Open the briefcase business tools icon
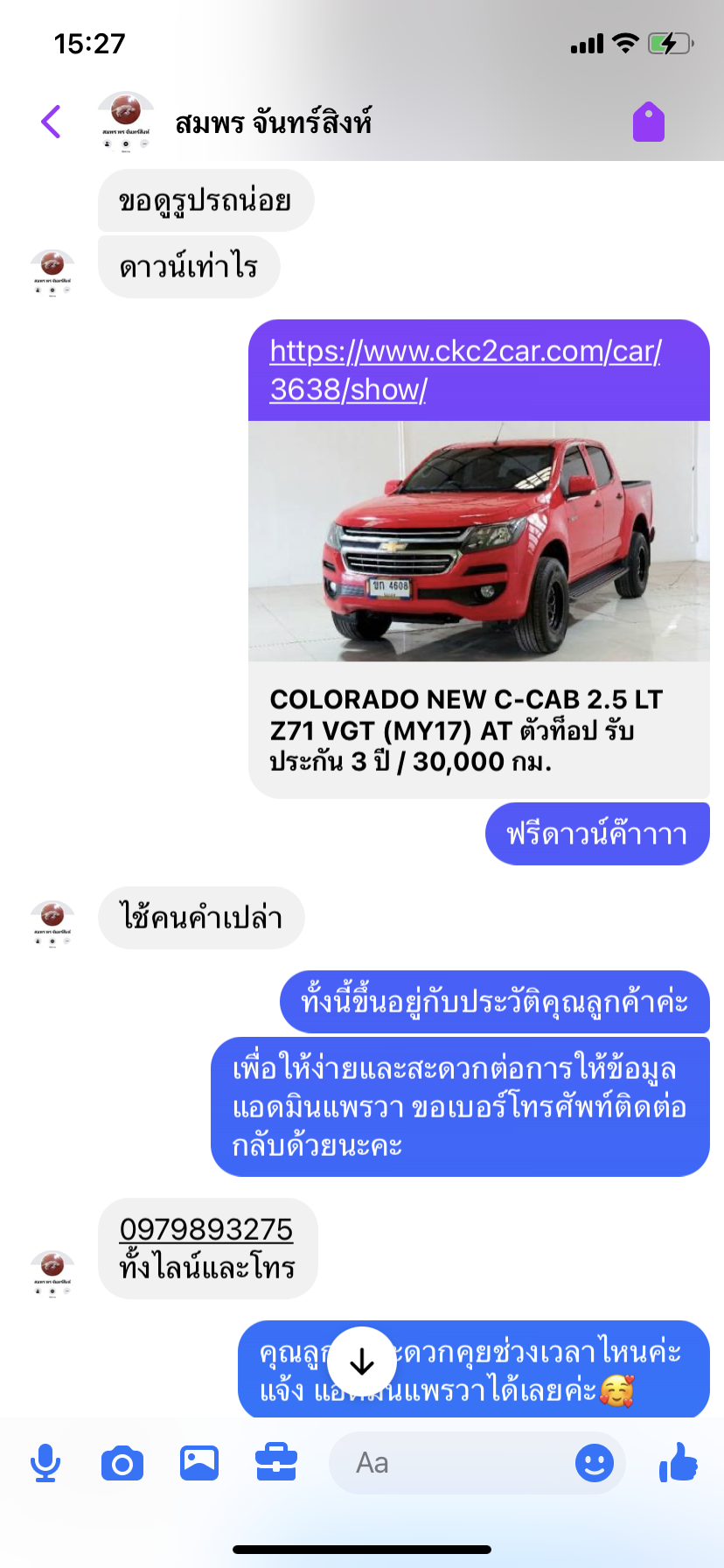 pyautogui.click(x=276, y=1462)
